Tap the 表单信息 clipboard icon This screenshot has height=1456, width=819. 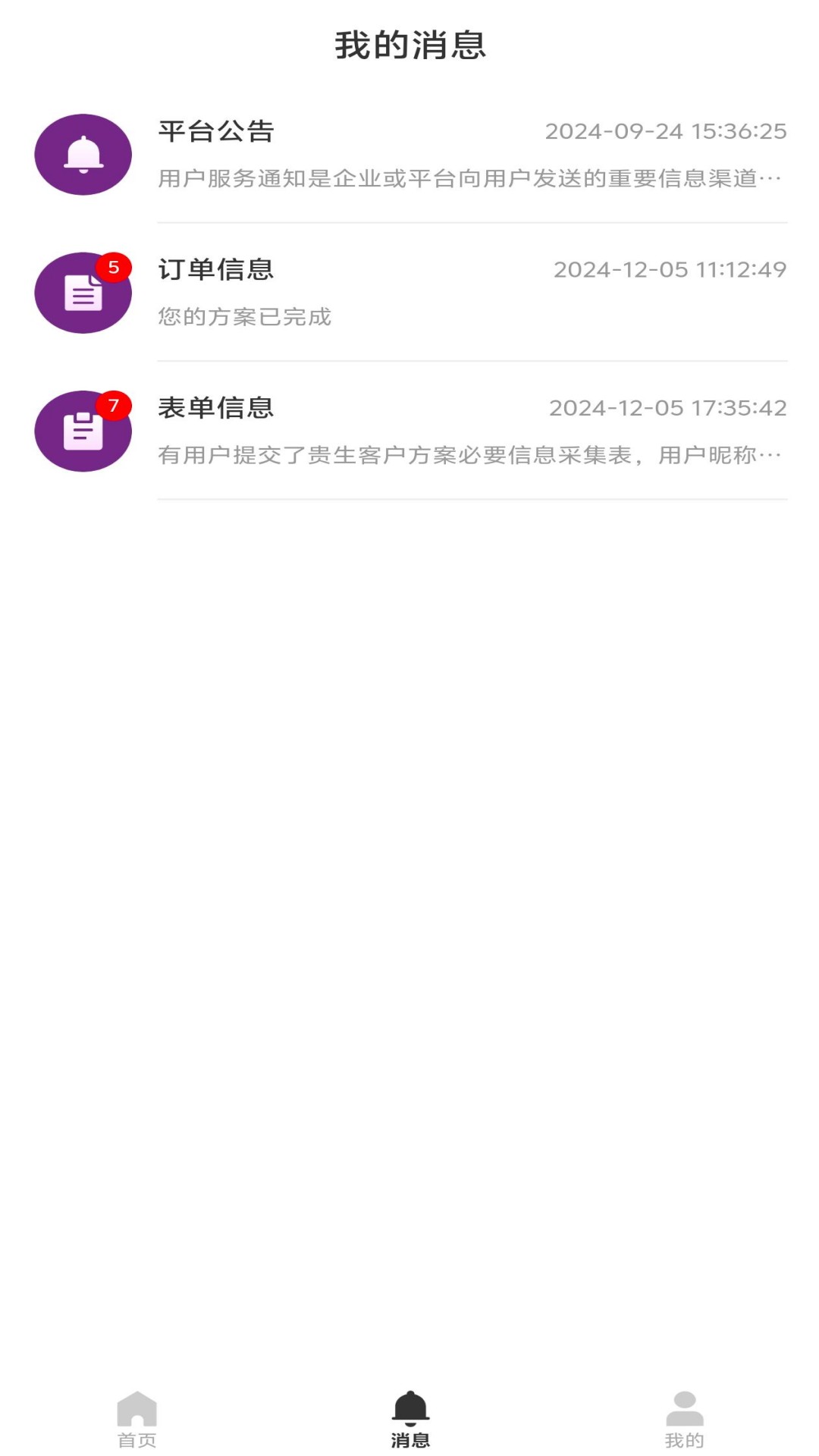pos(83,430)
